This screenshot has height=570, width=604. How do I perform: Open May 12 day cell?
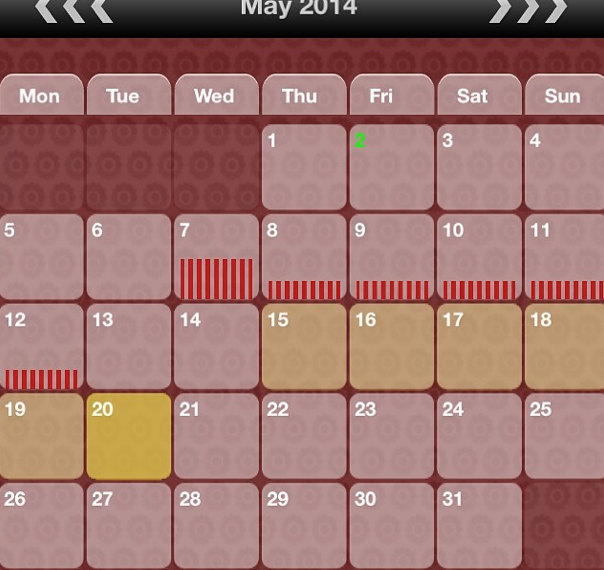(41, 346)
